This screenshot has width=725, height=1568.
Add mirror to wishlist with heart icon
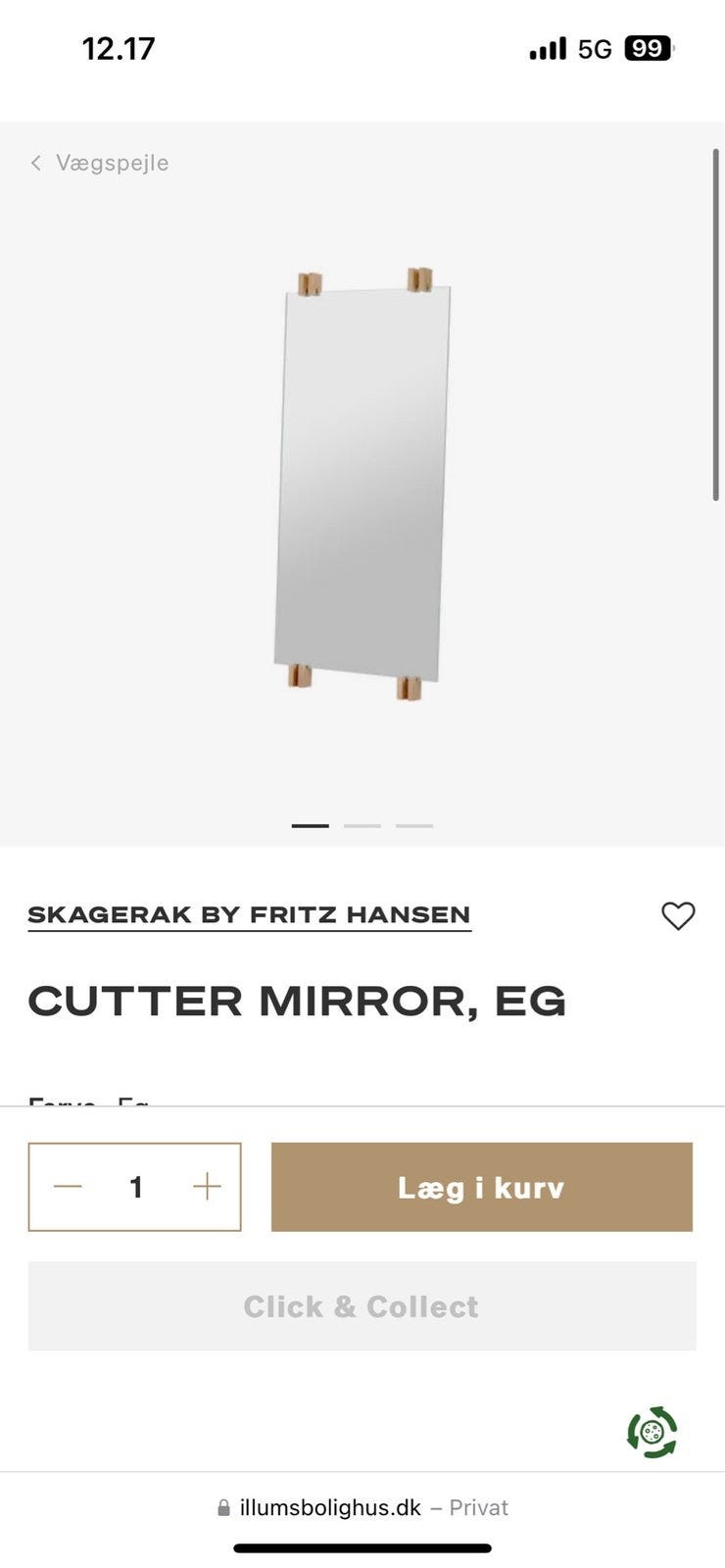click(678, 915)
